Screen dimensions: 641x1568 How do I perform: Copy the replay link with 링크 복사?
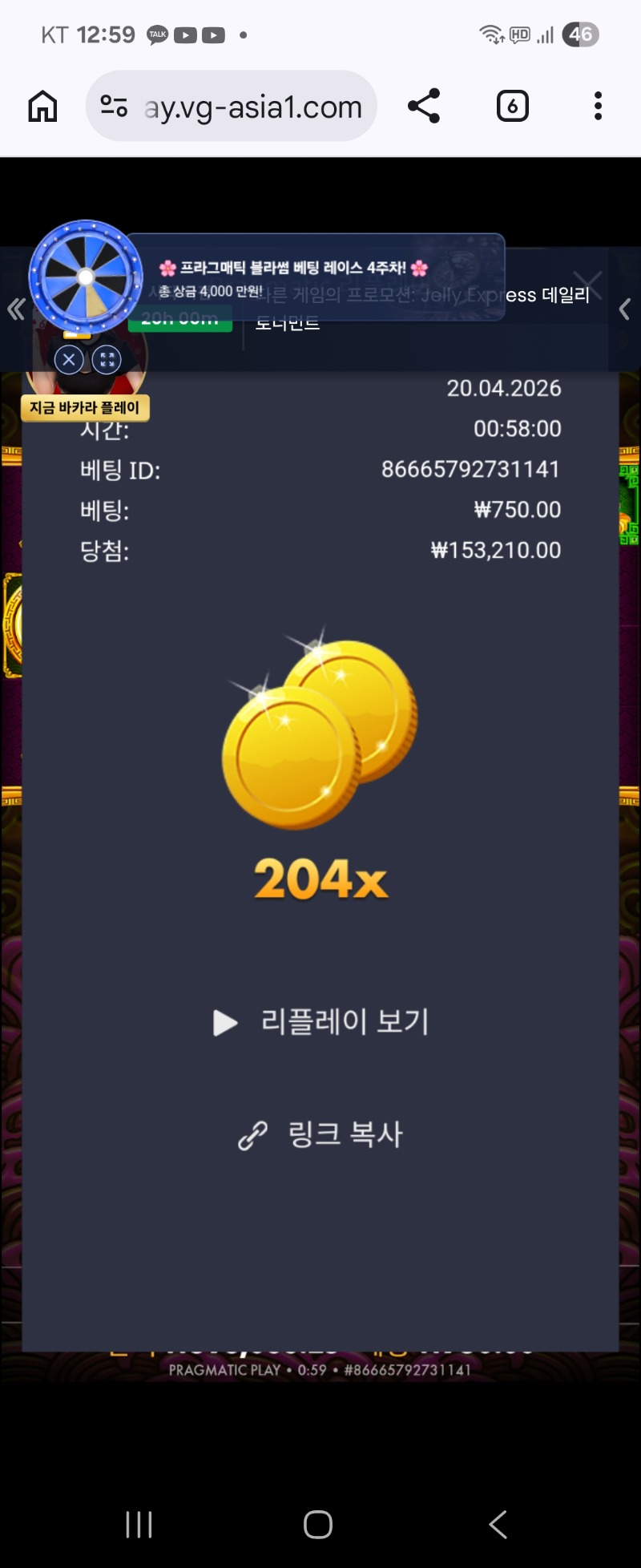pos(320,1134)
